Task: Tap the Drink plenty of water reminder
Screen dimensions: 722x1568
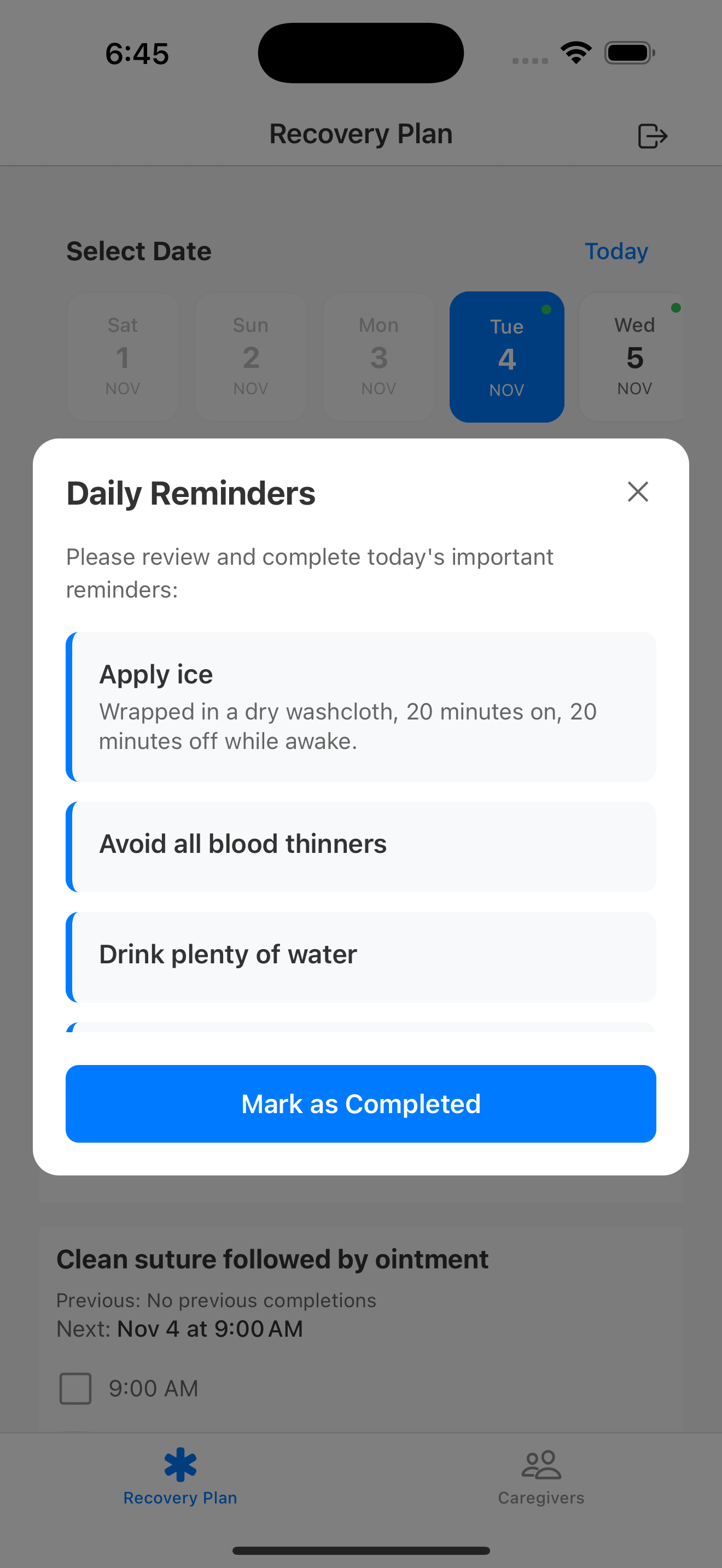Action: (x=361, y=956)
